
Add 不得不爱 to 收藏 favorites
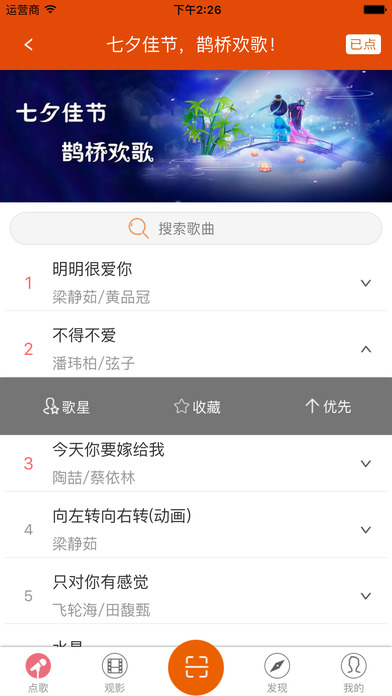pos(197,407)
